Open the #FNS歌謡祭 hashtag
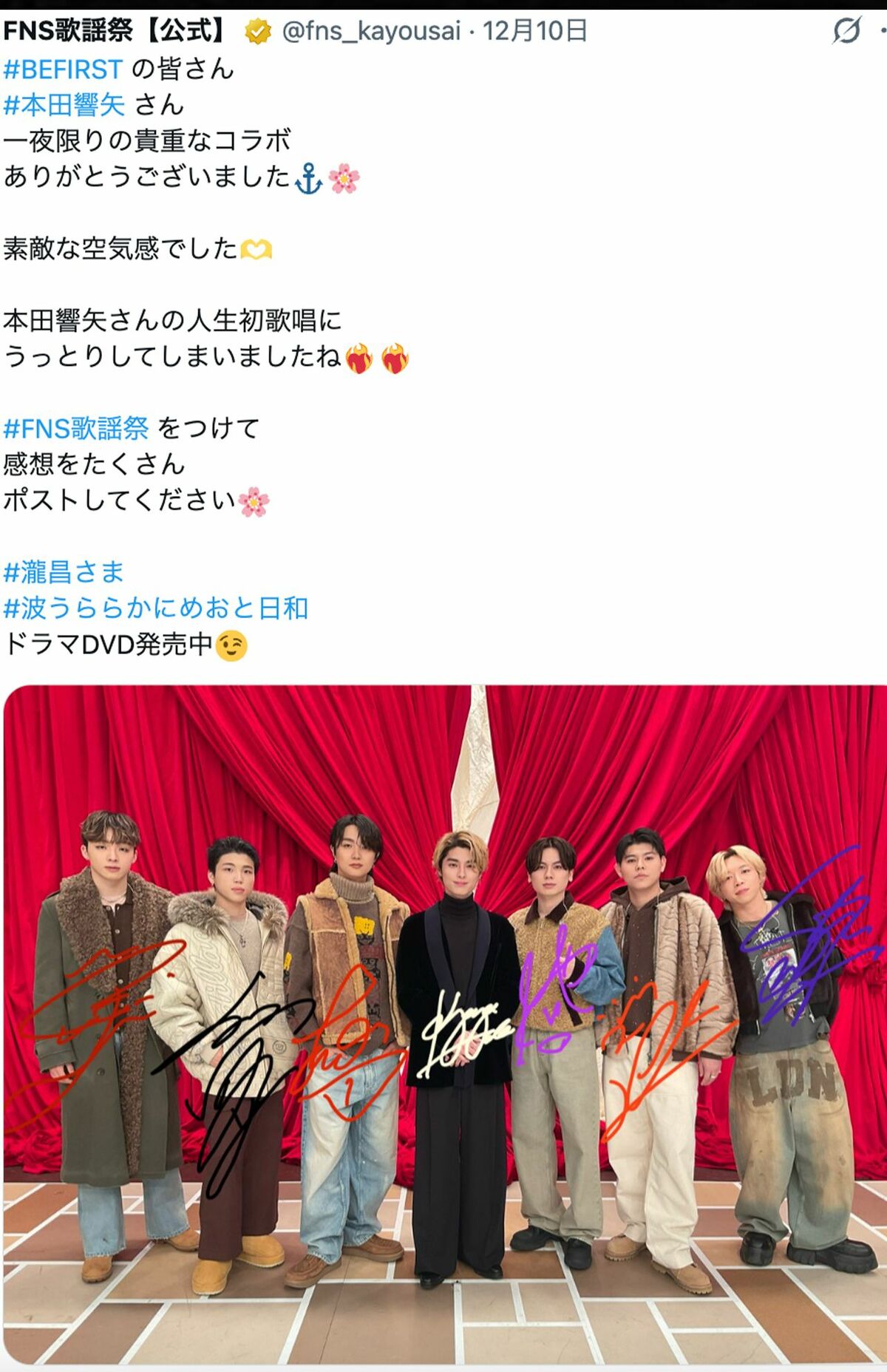Image resolution: width=887 pixels, height=1372 pixels. (x=76, y=428)
